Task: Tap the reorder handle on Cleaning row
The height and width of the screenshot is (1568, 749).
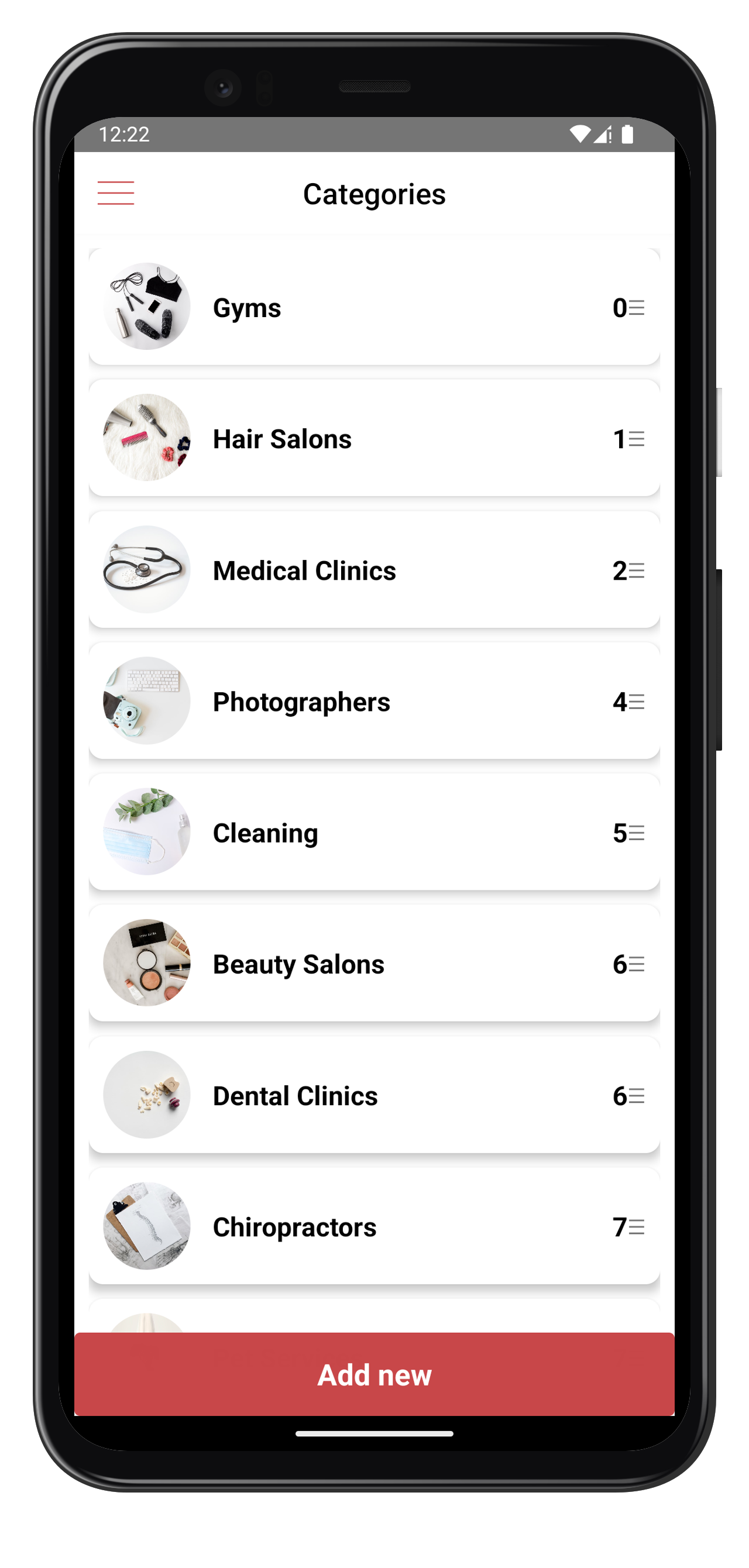Action: click(636, 833)
